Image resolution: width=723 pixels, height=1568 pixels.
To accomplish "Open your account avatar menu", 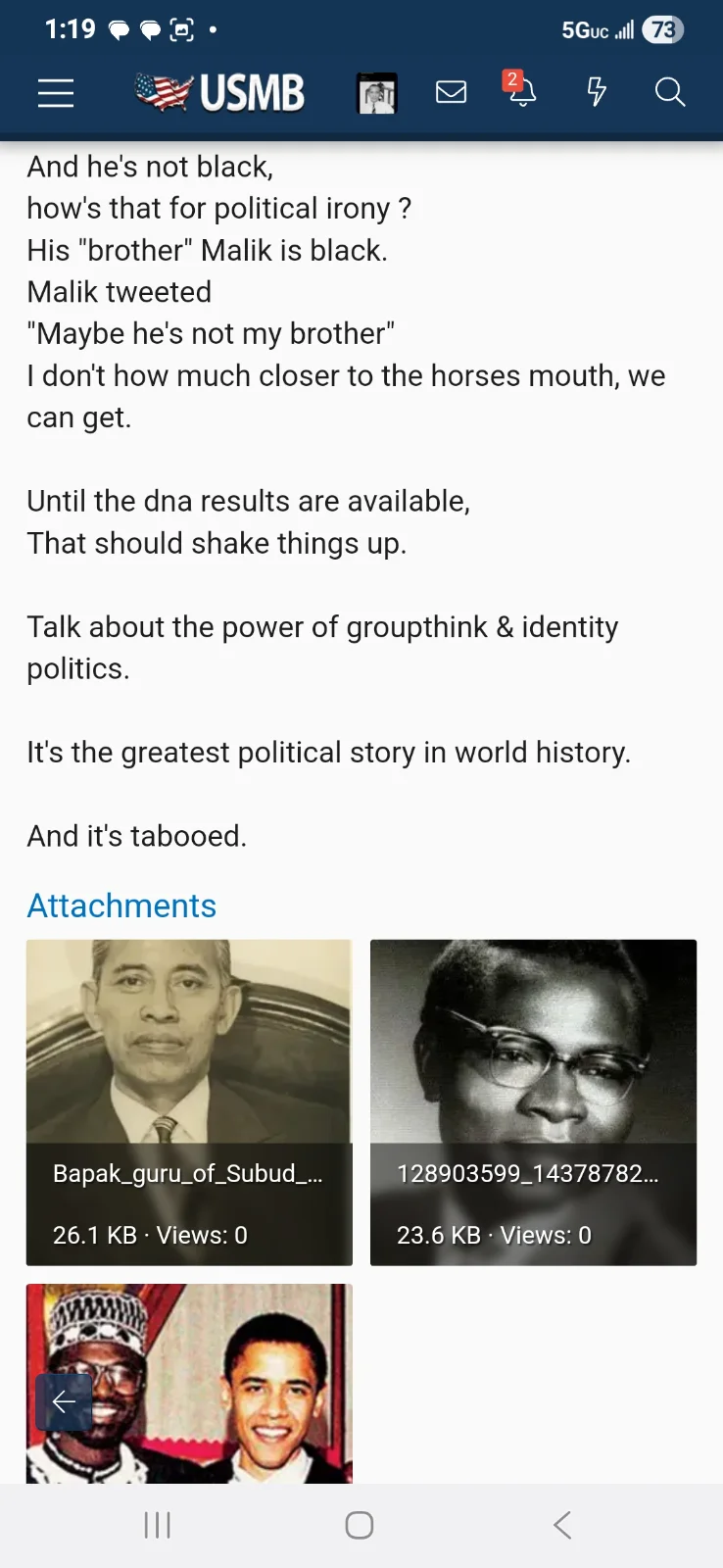I will point(377,94).
